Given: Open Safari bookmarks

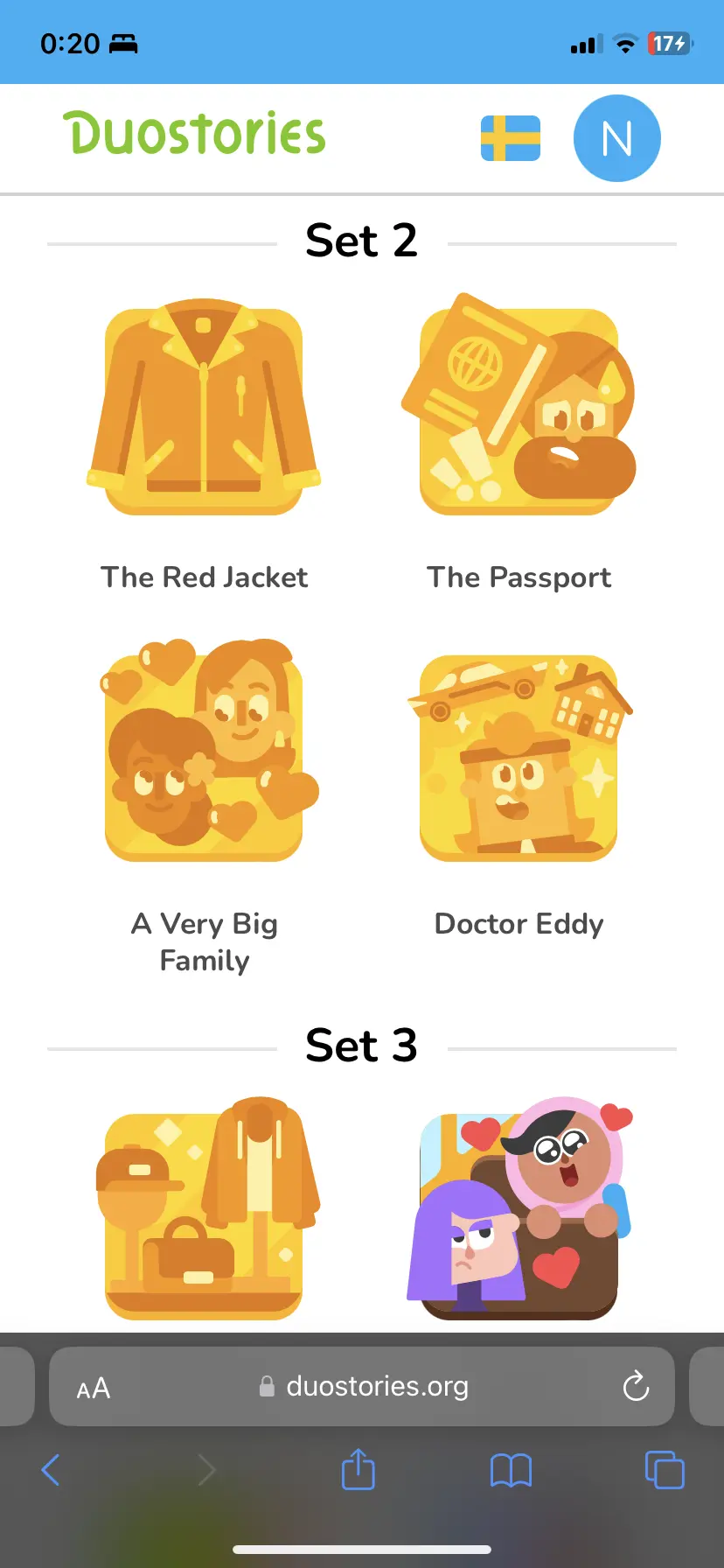Looking at the screenshot, I should click(511, 1470).
